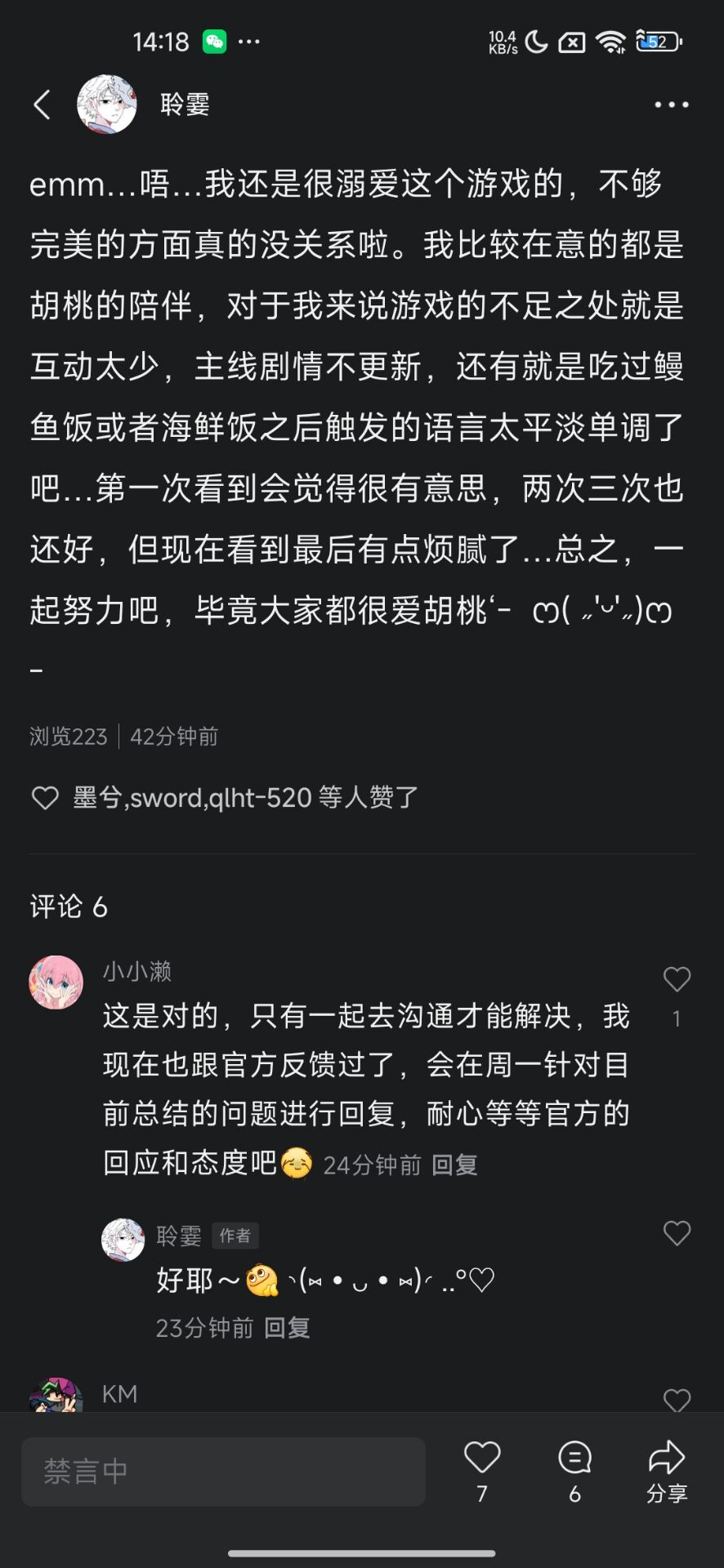Like KM's comment
Screen dimensions: 724x1568
pos(677,1400)
